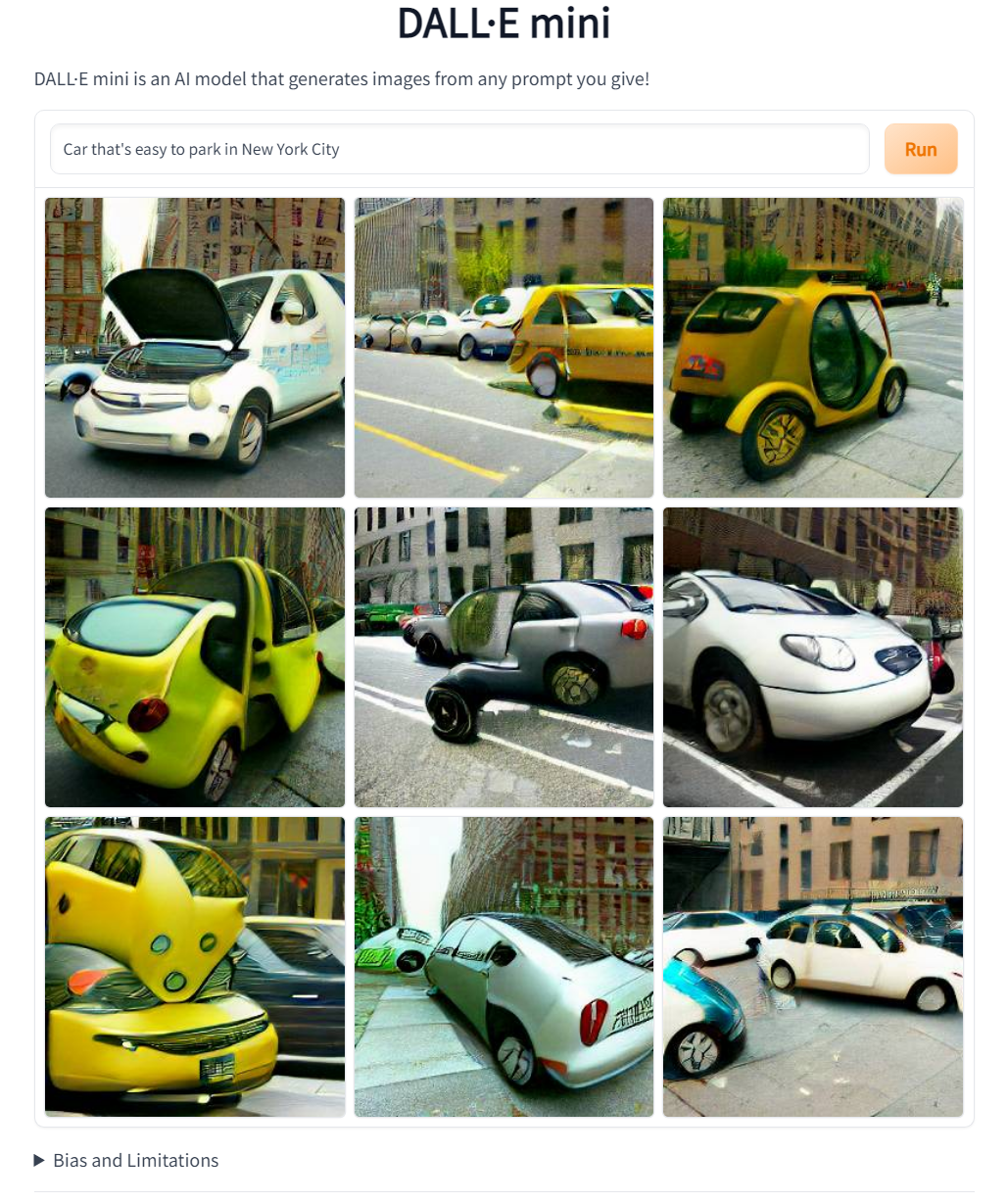Screen dimensions: 1008x1203
Task: Hit the Run button
Action: (920, 149)
